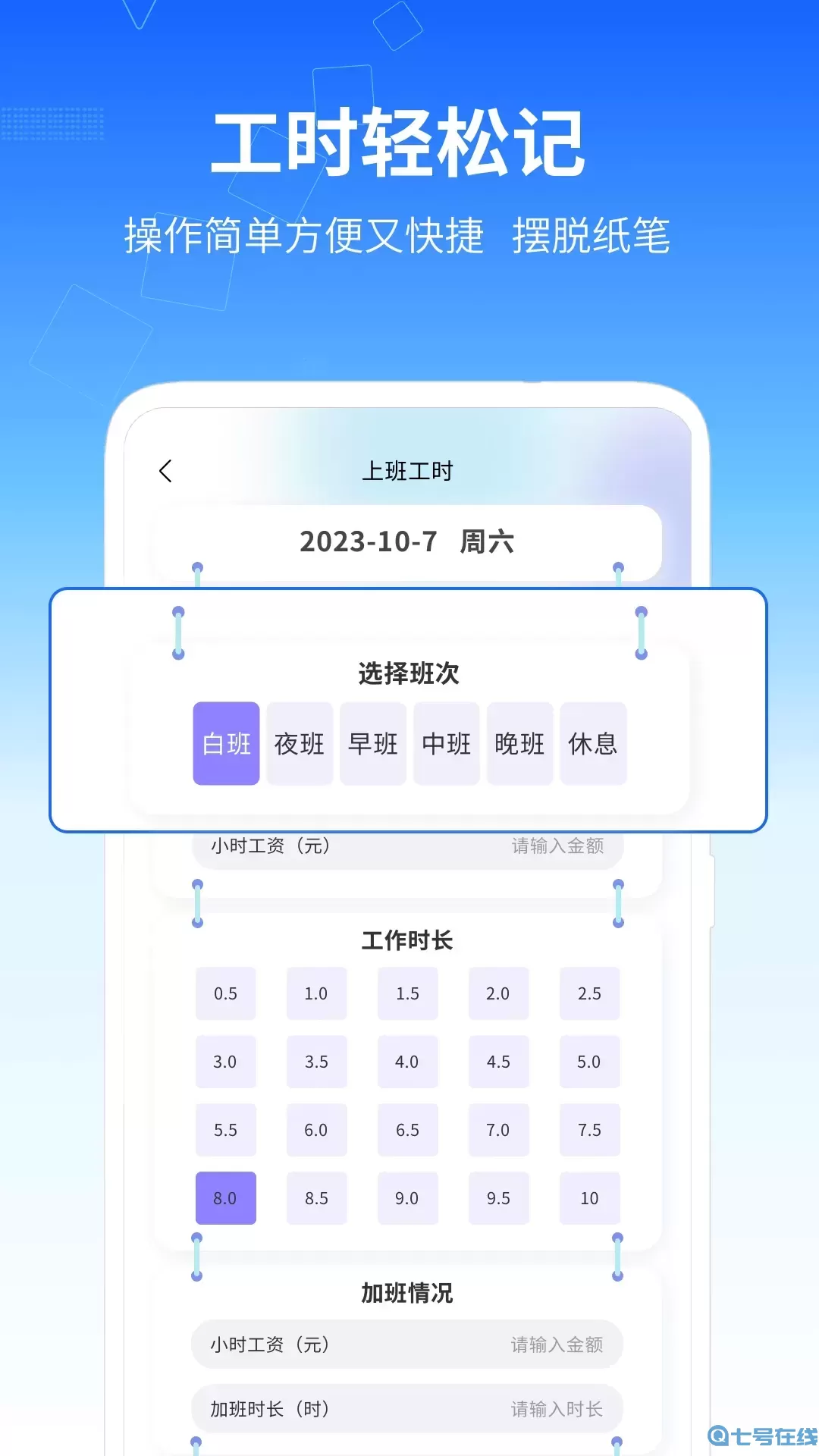Screen dimensions: 819x1456
Task: Select the 晚班 shift option
Action: pos(519,745)
